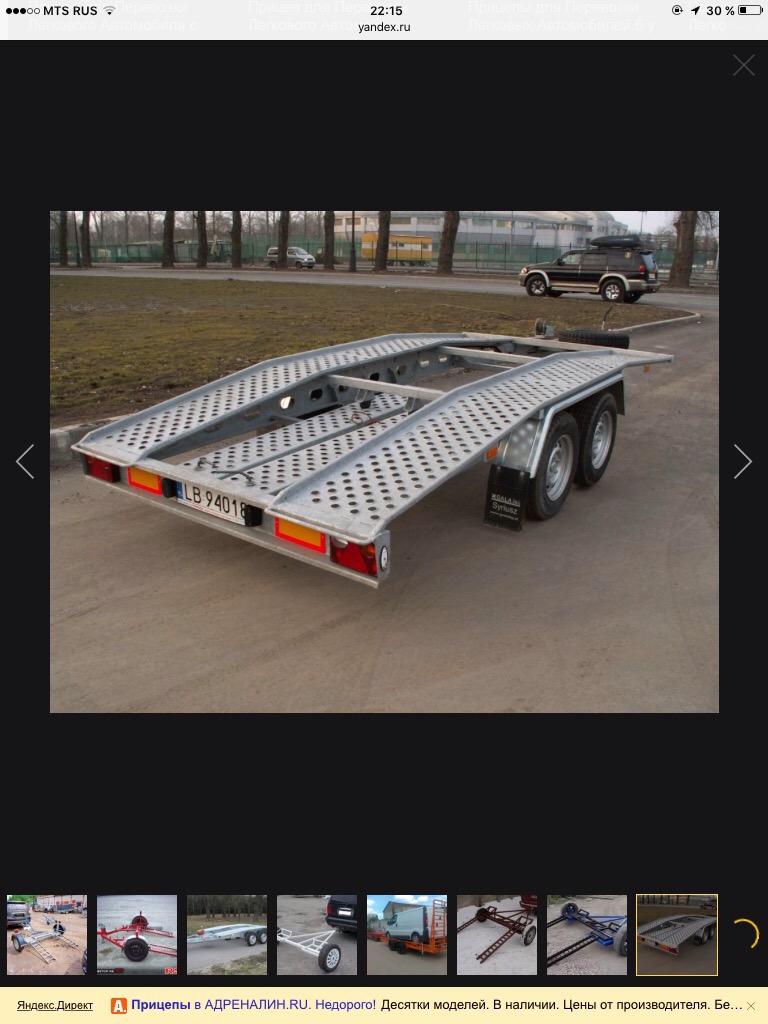The image size is (768, 1024).
Task: Select the dark red ramp trailer thumbnail
Action: [x=497, y=935]
